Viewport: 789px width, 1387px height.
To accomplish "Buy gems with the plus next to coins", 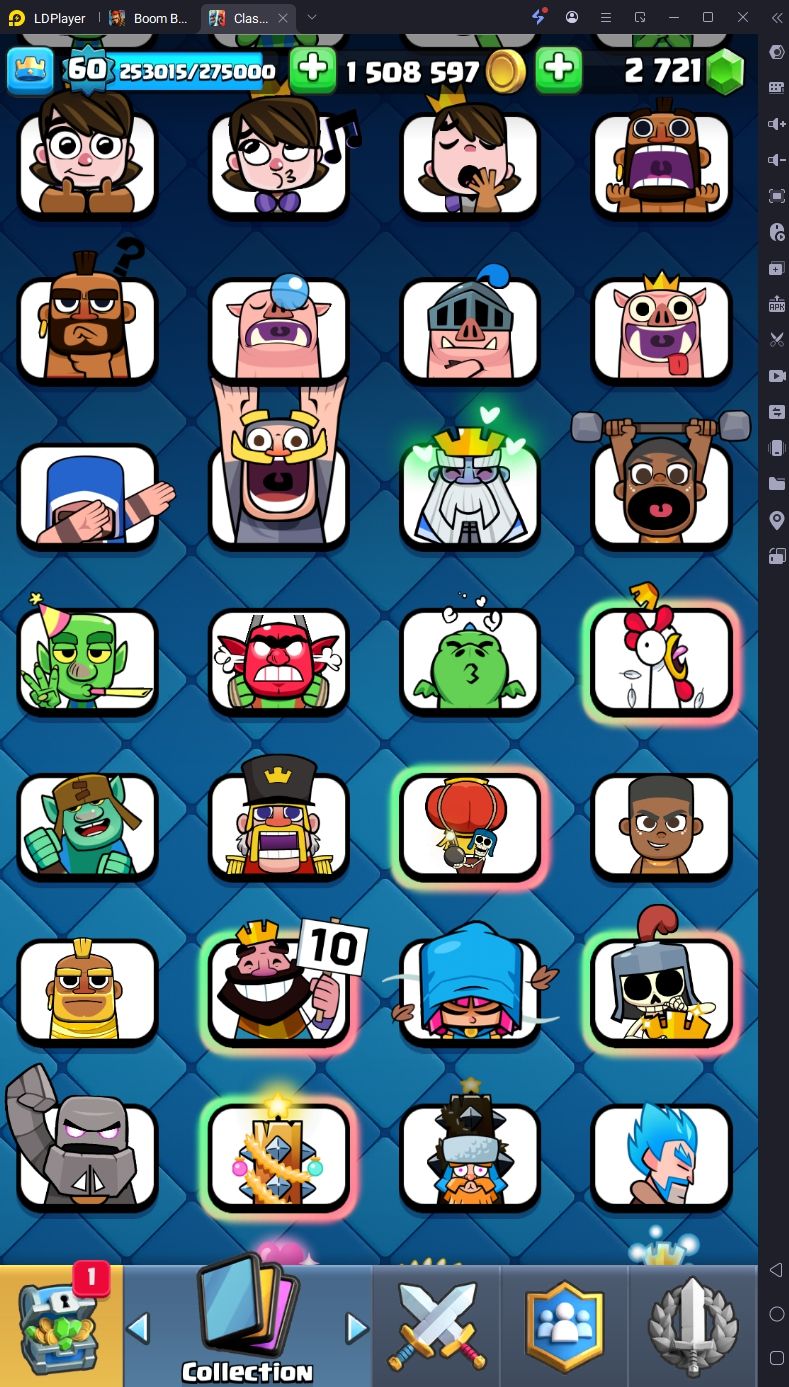I will [x=559, y=69].
